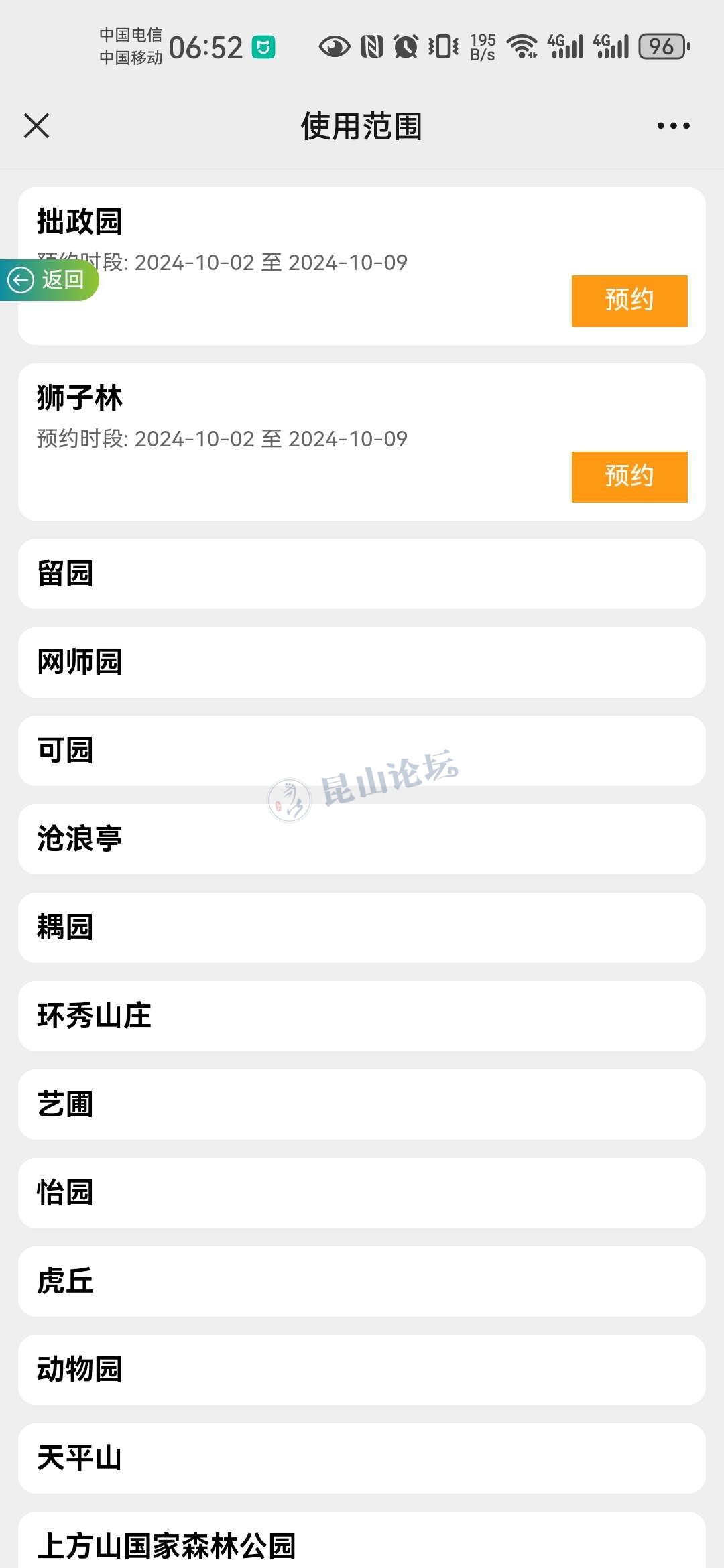Book 狮子林 using the 预约 button
Image resolution: width=724 pixels, height=1568 pixels.
[629, 476]
